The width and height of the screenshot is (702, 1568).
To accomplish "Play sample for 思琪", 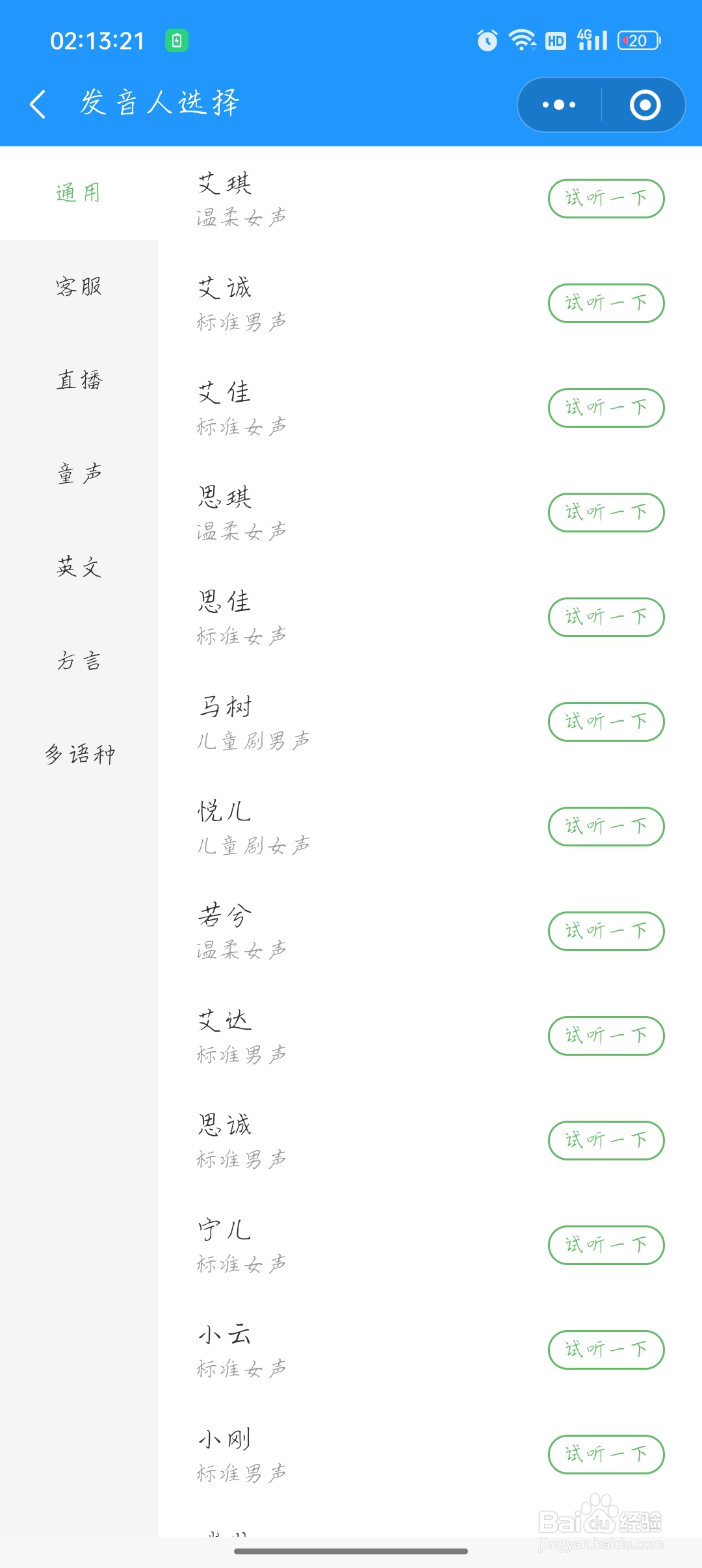I will point(606,512).
